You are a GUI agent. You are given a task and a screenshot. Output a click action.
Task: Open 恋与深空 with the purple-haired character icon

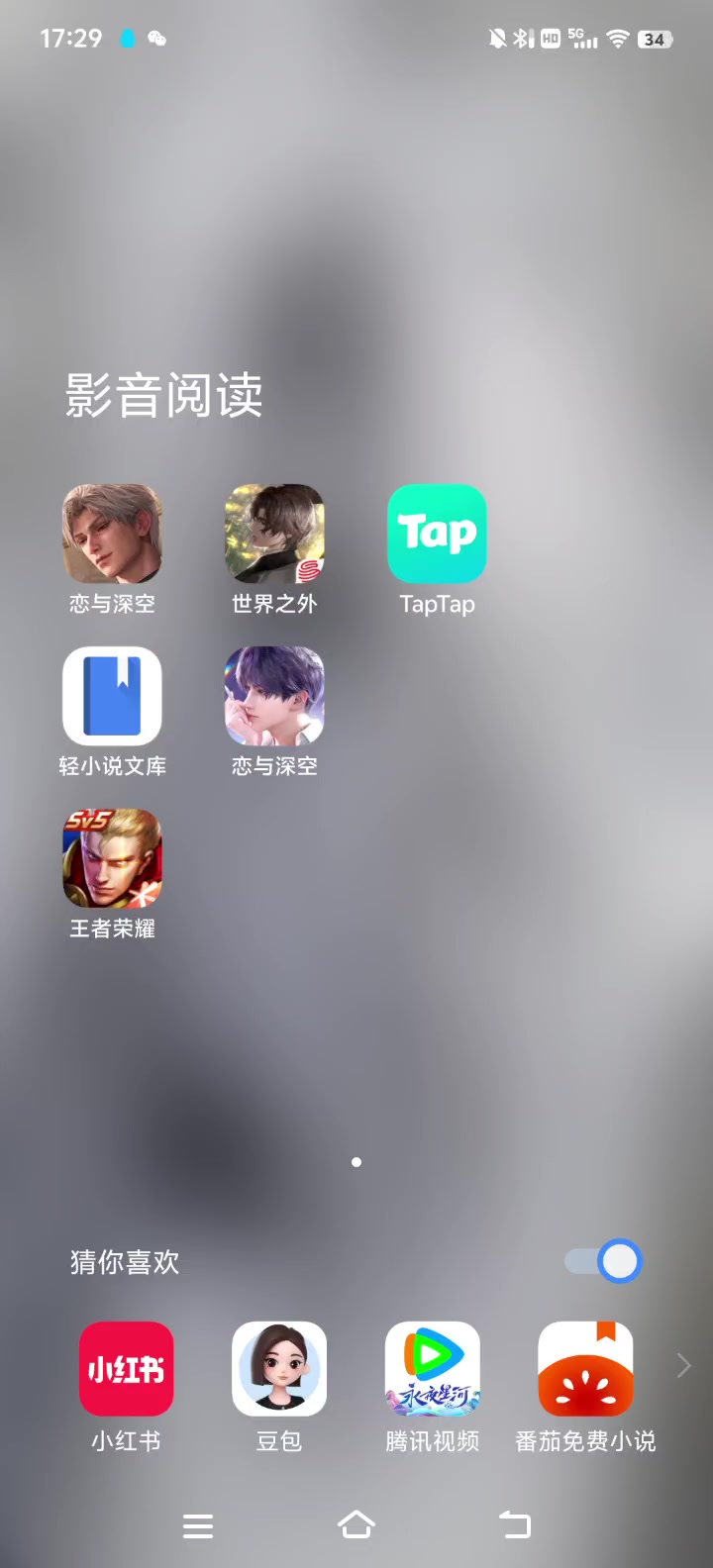coord(274,696)
